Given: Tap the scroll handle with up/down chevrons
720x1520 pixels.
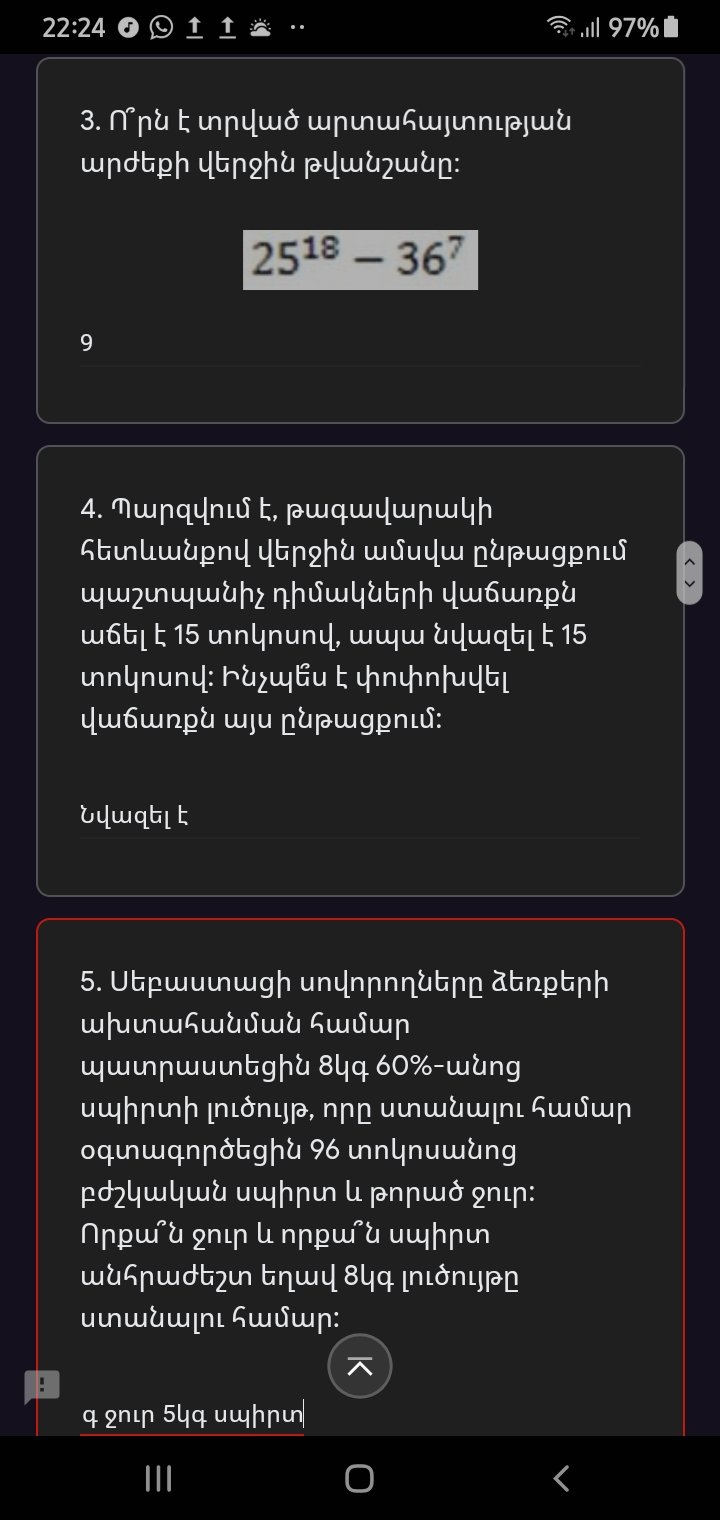Looking at the screenshot, I should point(689,573).
